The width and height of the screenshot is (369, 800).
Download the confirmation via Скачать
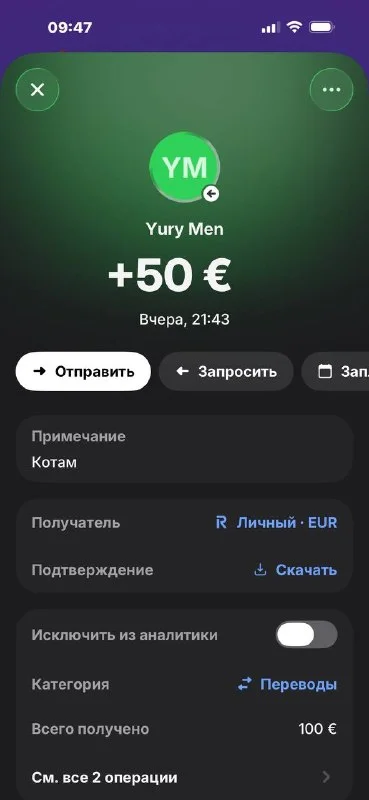tap(296, 570)
